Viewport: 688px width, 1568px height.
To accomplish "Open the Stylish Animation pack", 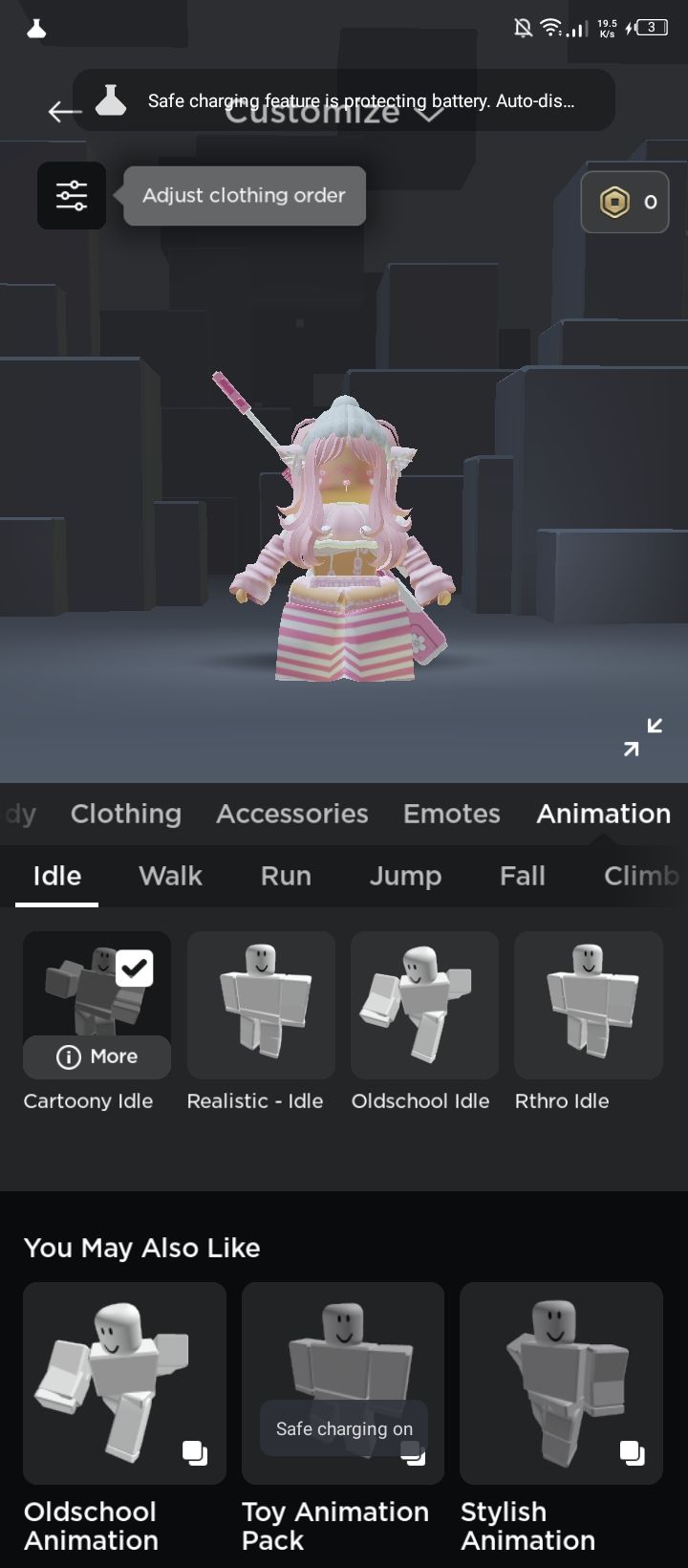I will 561,1382.
